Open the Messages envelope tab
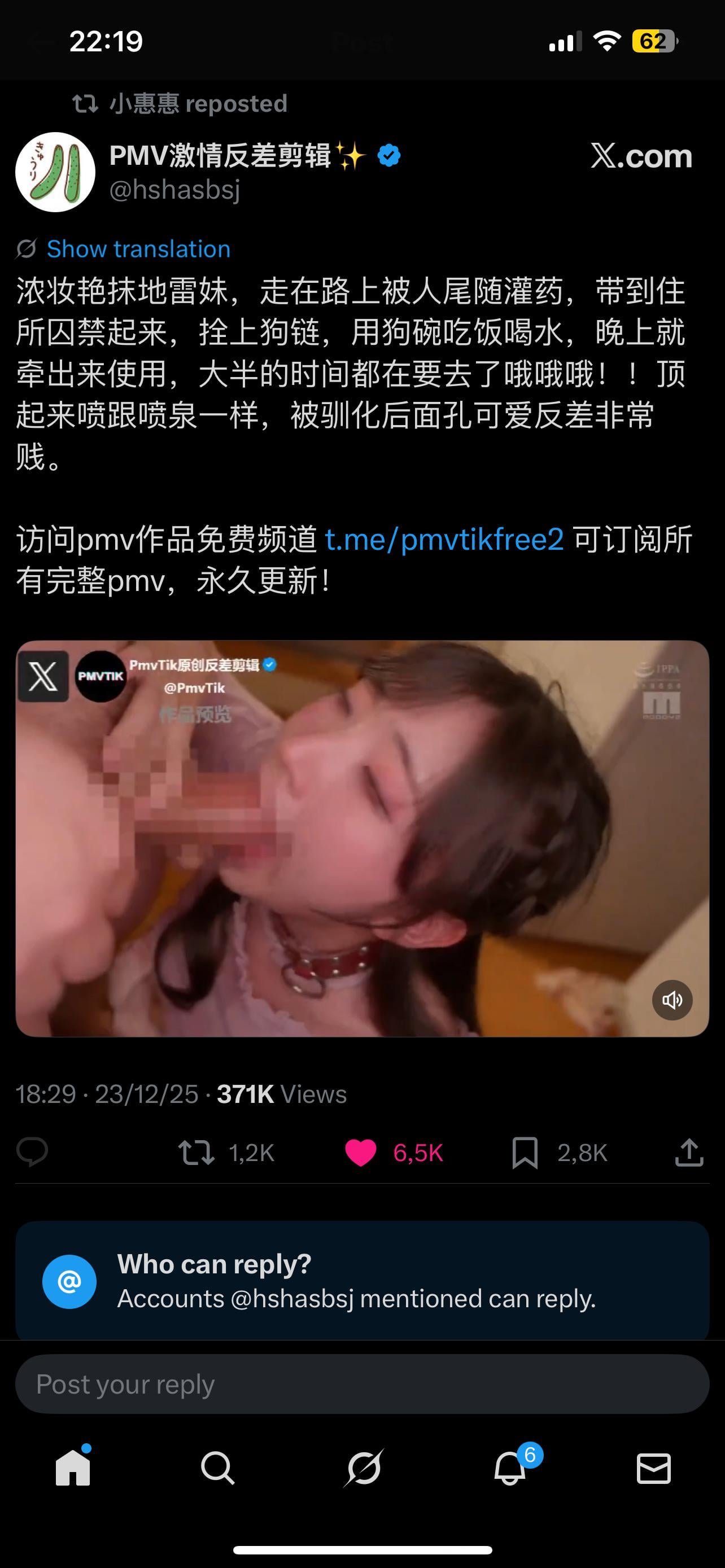Screen dimensions: 725x1568 (654, 1468)
